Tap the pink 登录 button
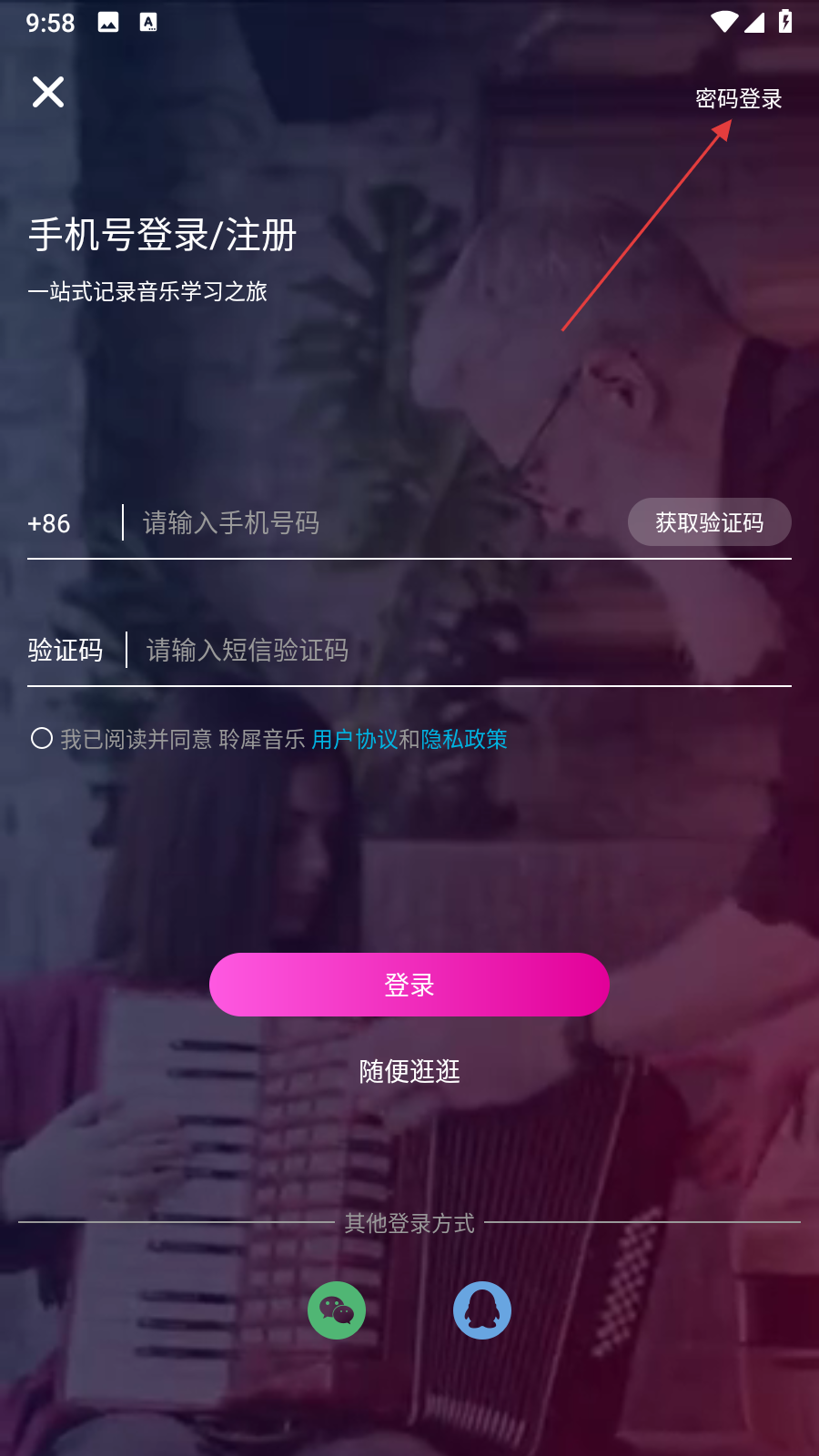This screenshot has height=1456, width=819. (x=409, y=985)
